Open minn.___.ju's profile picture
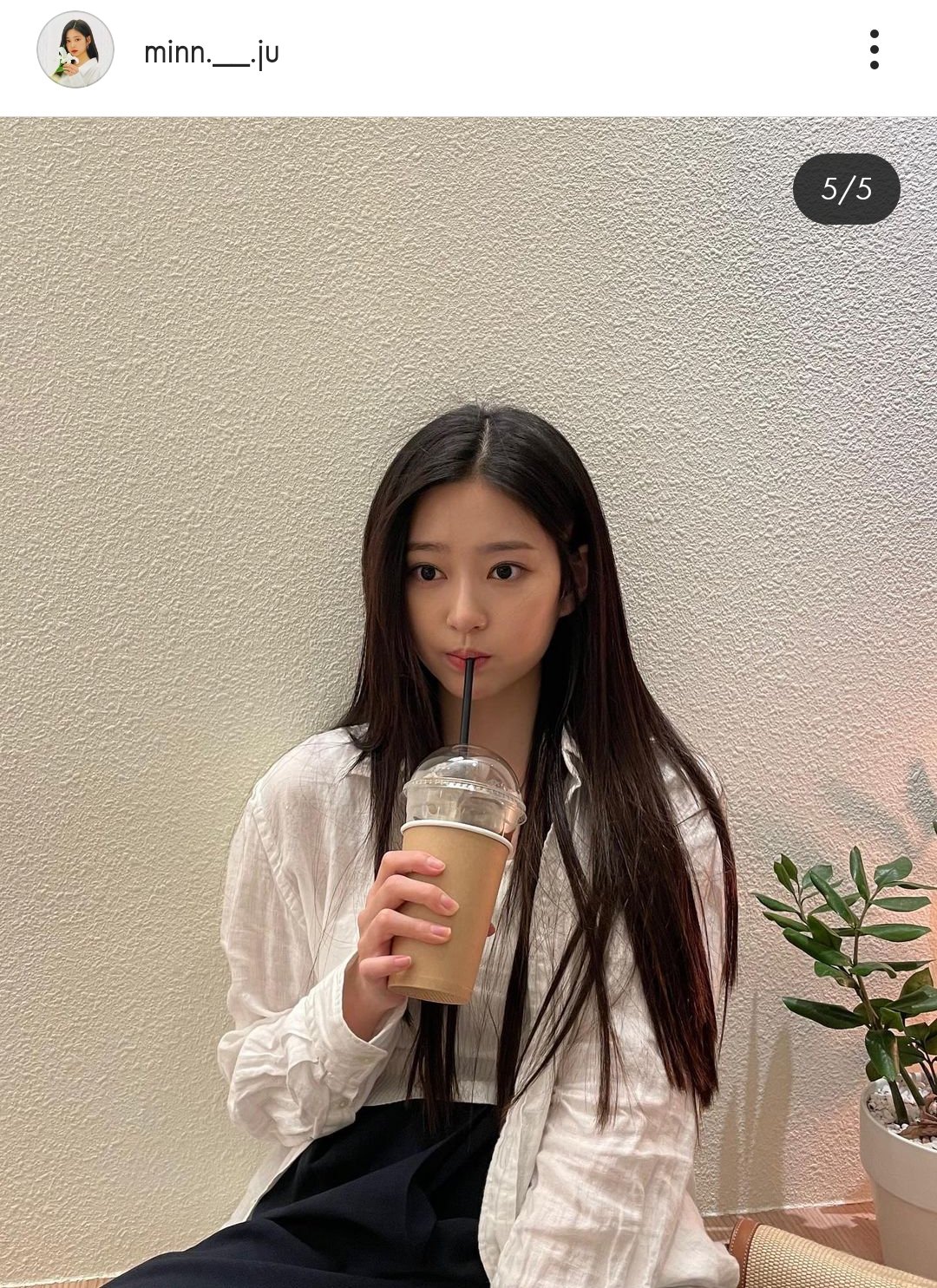This screenshot has height=1288, width=937. 75,50
